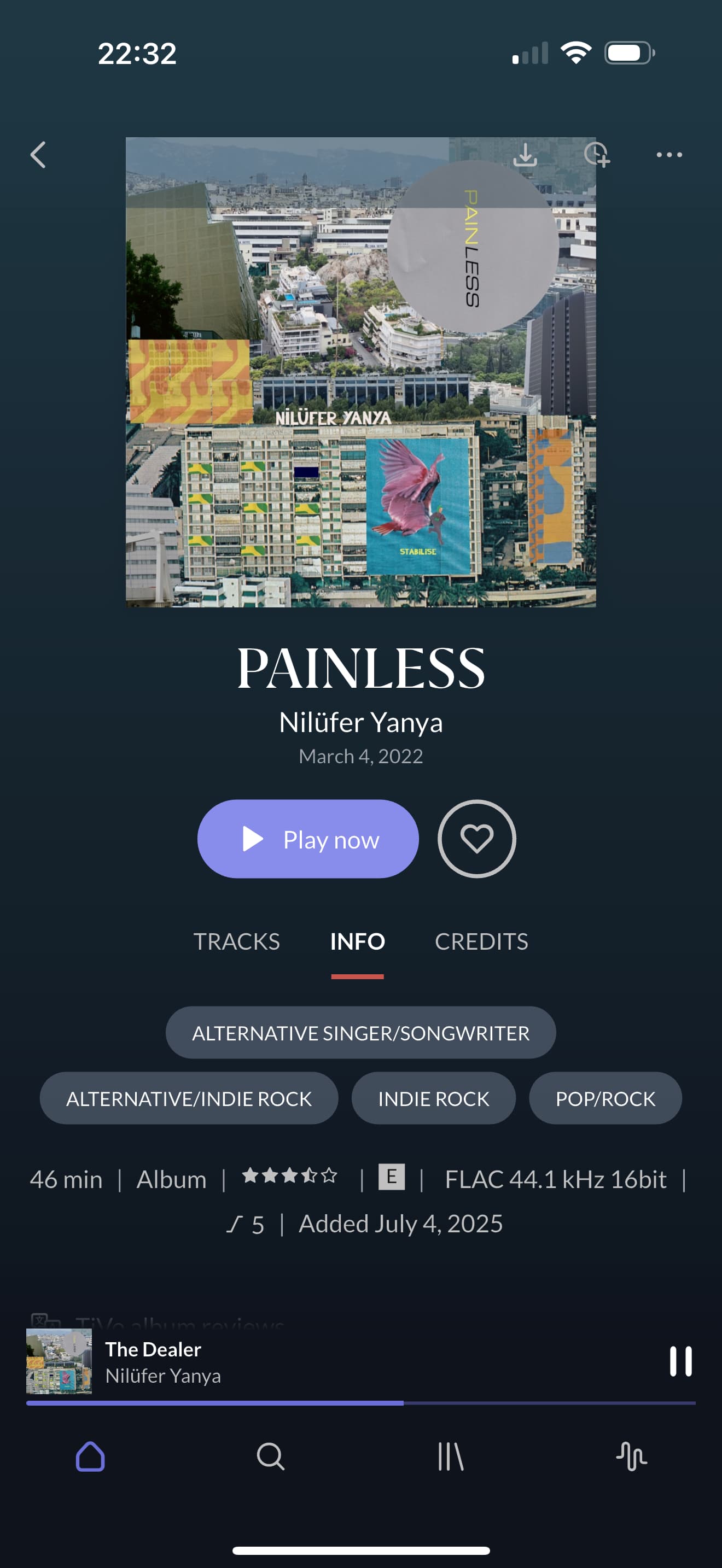Browse the Pop/Rock genre chip
The height and width of the screenshot is (1568, 722).
[605, 1098]
